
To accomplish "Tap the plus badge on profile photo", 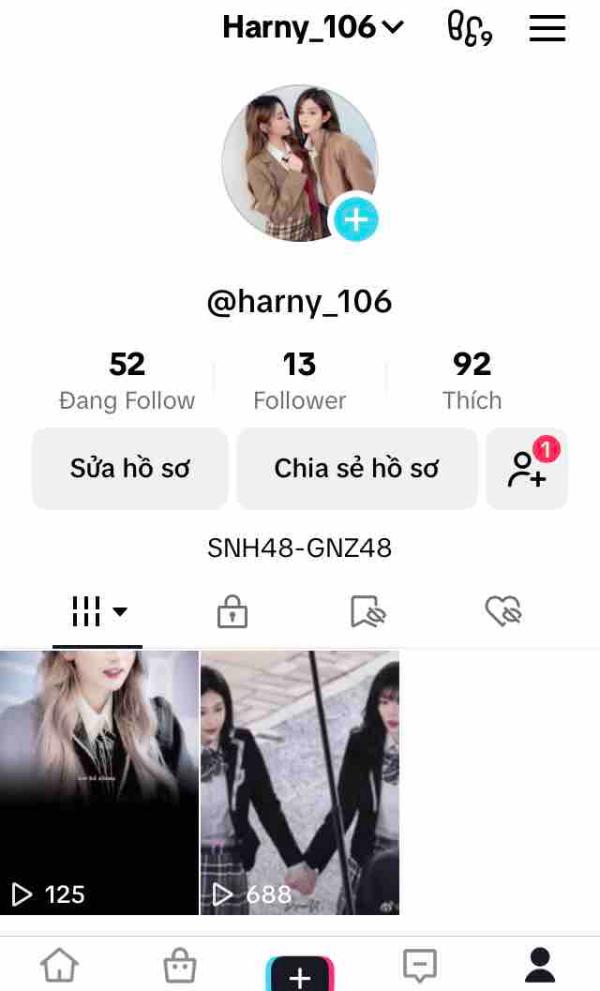I will pos(355,219).
